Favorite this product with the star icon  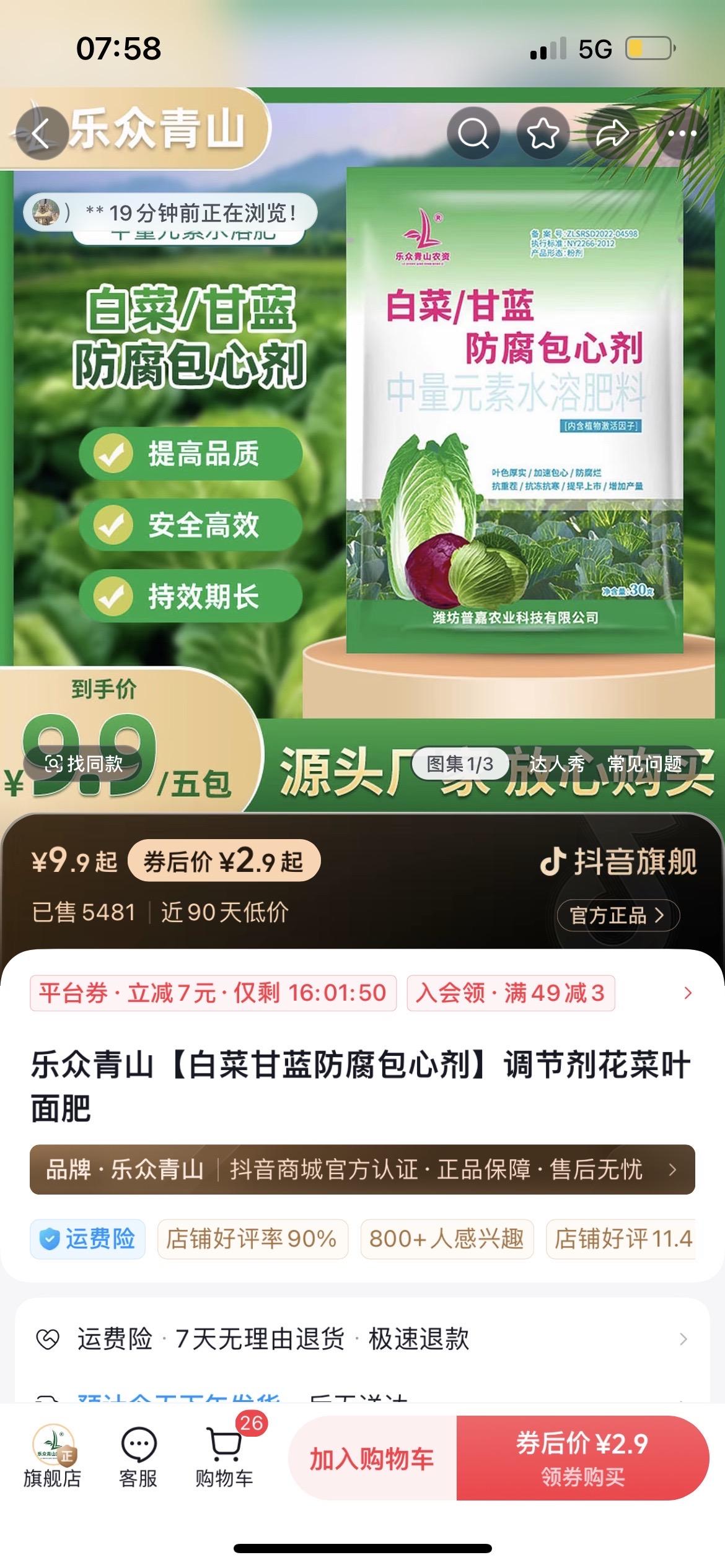click(x=543, y=133)
